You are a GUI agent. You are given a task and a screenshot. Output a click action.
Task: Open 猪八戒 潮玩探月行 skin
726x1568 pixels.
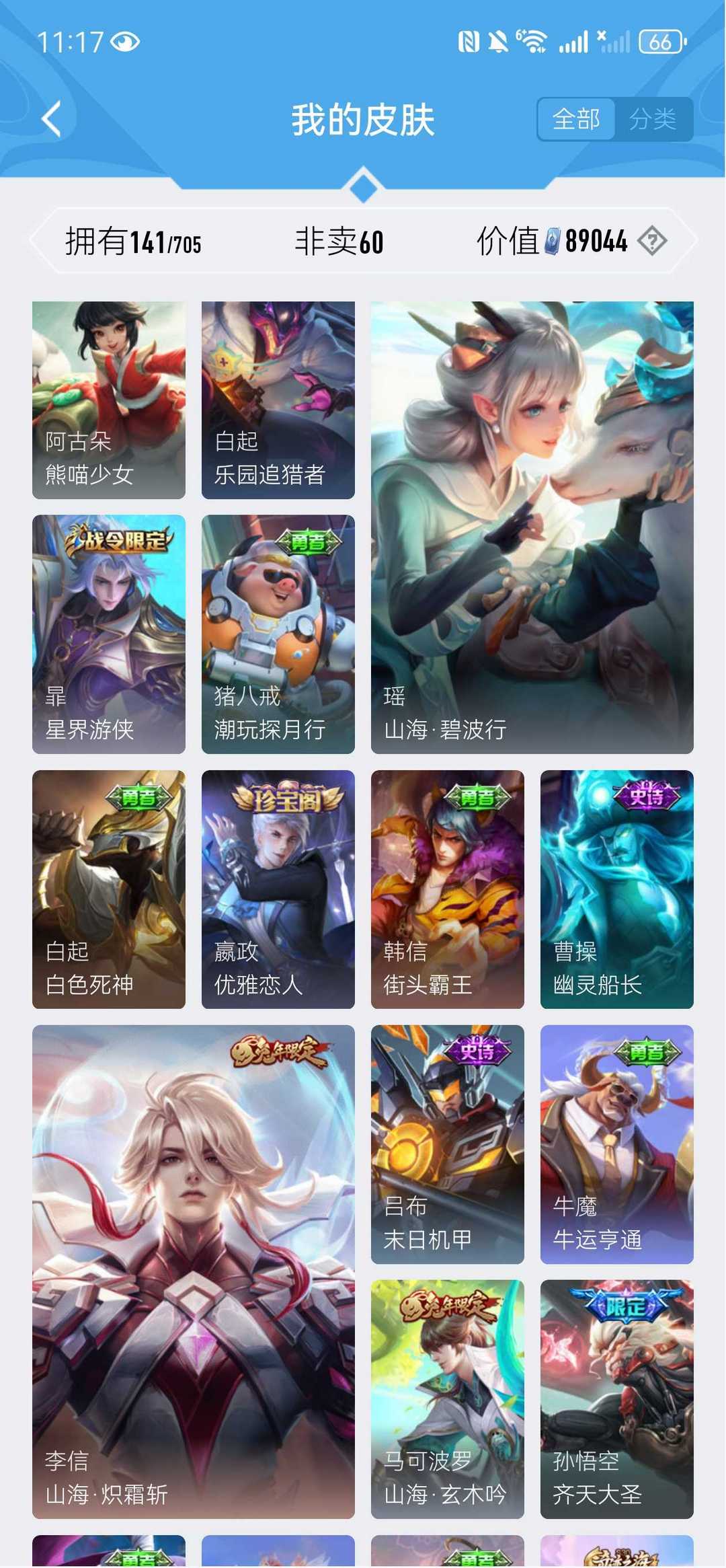pyautogui.click(x=278, y=634)
